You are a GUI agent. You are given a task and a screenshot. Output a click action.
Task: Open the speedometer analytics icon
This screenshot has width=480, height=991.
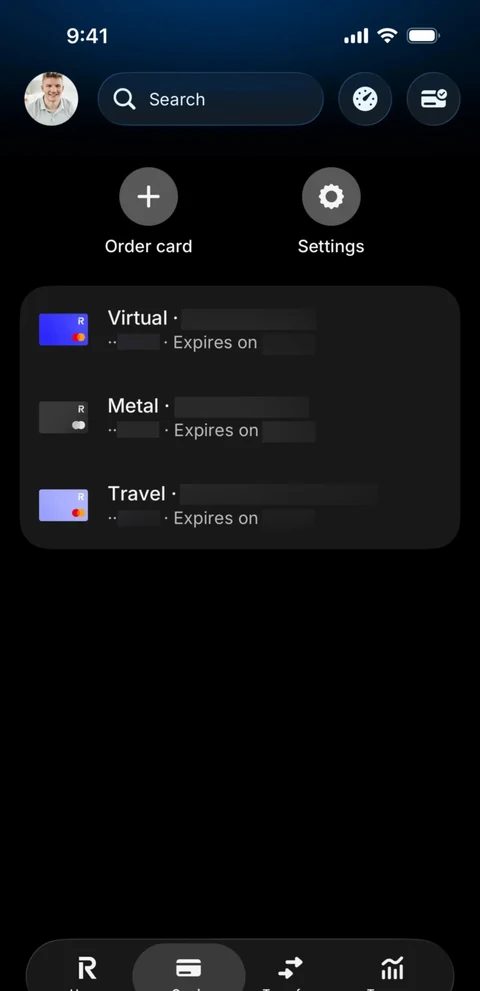[365, 99]
